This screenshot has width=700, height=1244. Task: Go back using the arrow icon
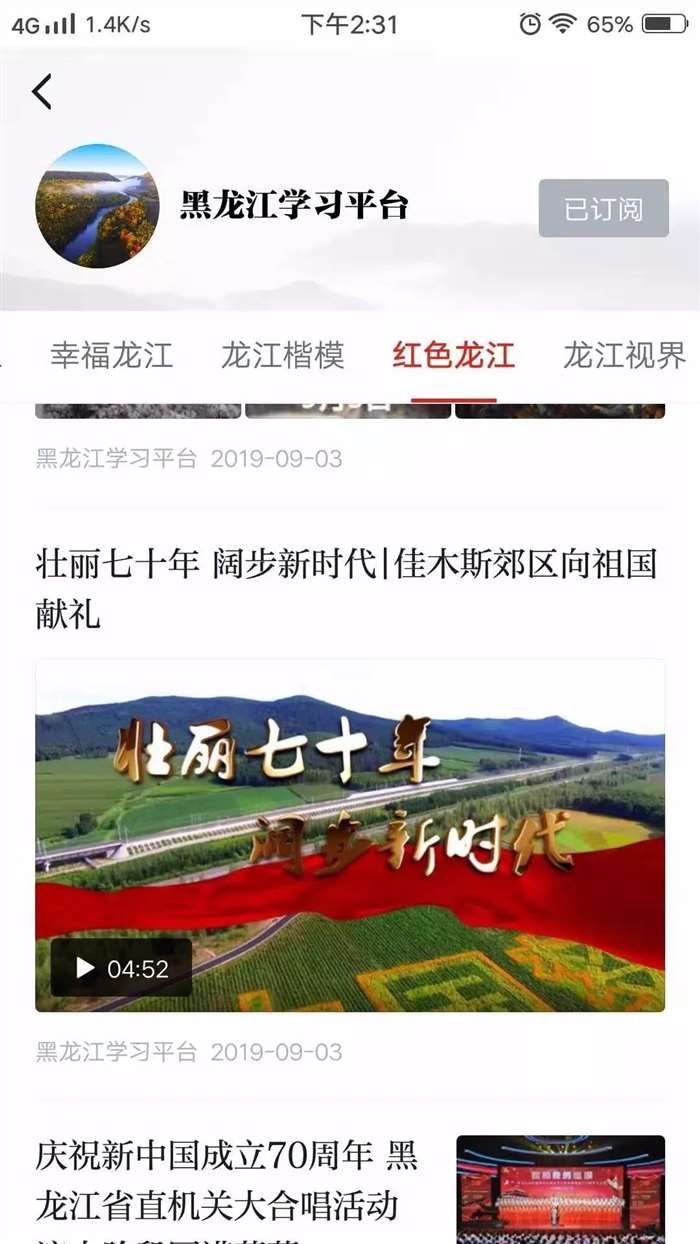point(42,92)
